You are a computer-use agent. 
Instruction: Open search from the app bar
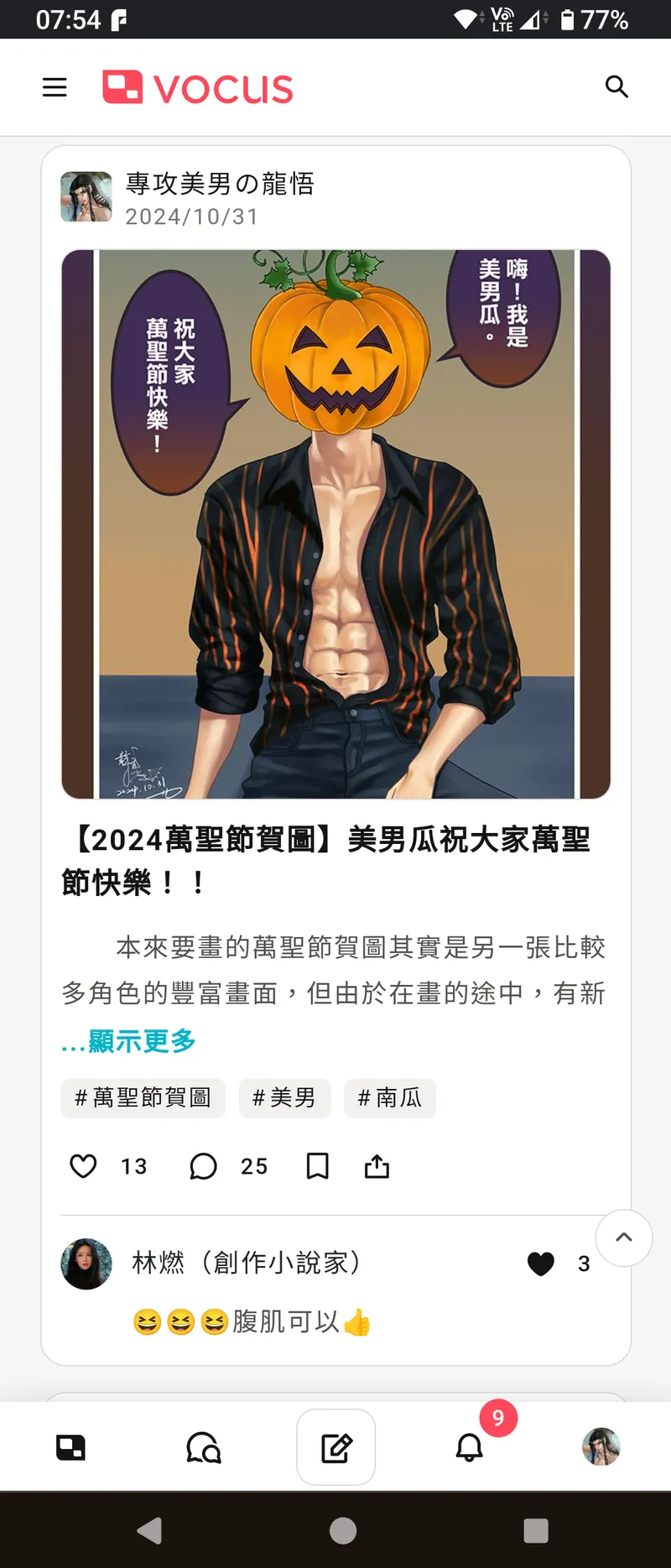tap(616, 86)
